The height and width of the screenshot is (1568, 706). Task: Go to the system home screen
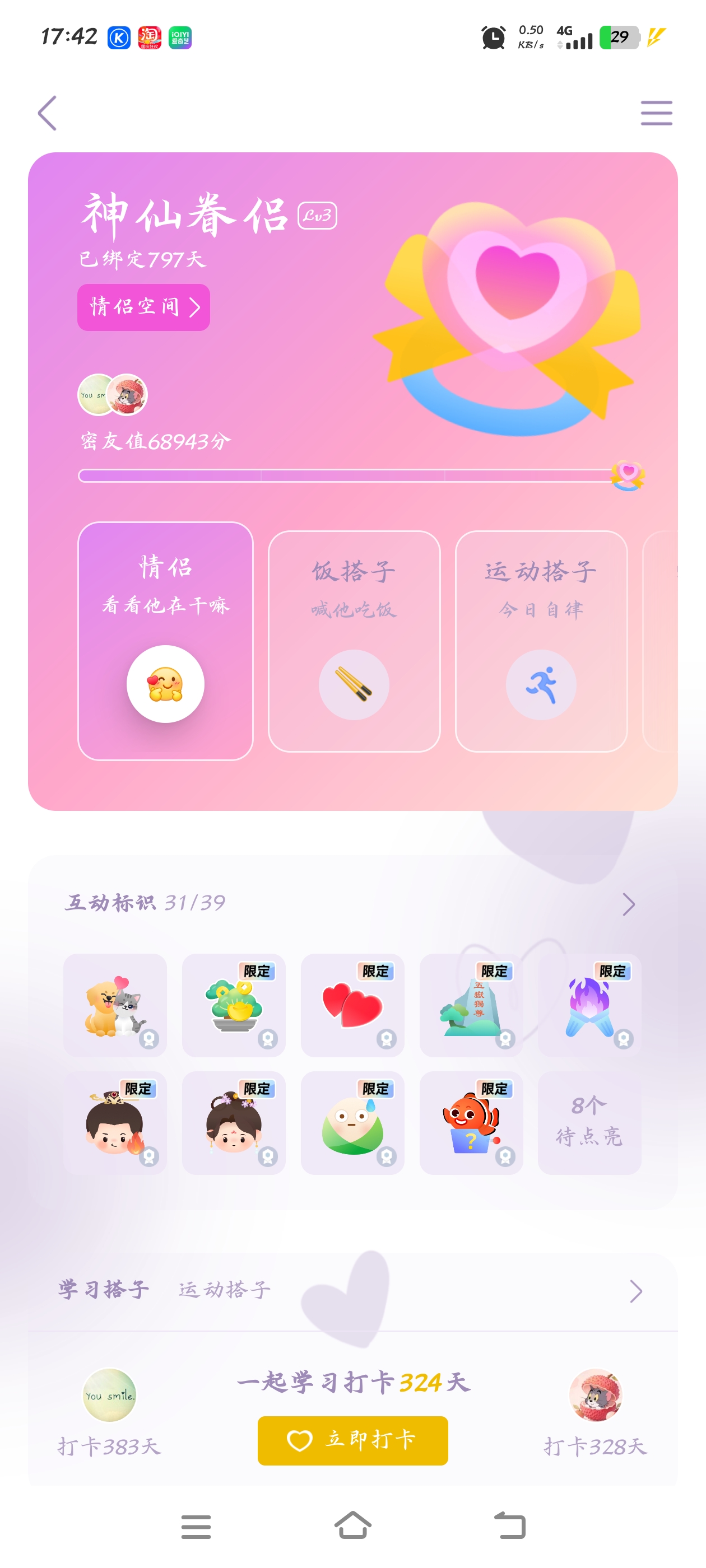click(352, 1525)
